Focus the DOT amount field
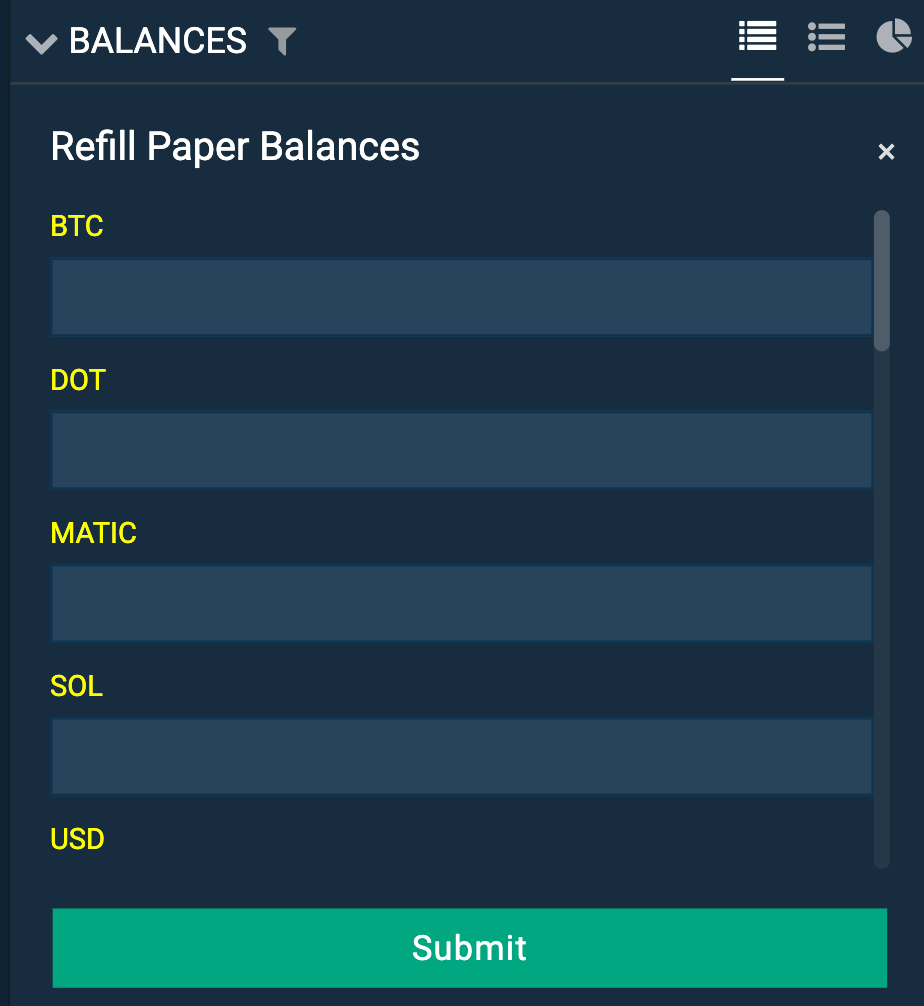 pyautogui.click(x=461, y=450)
